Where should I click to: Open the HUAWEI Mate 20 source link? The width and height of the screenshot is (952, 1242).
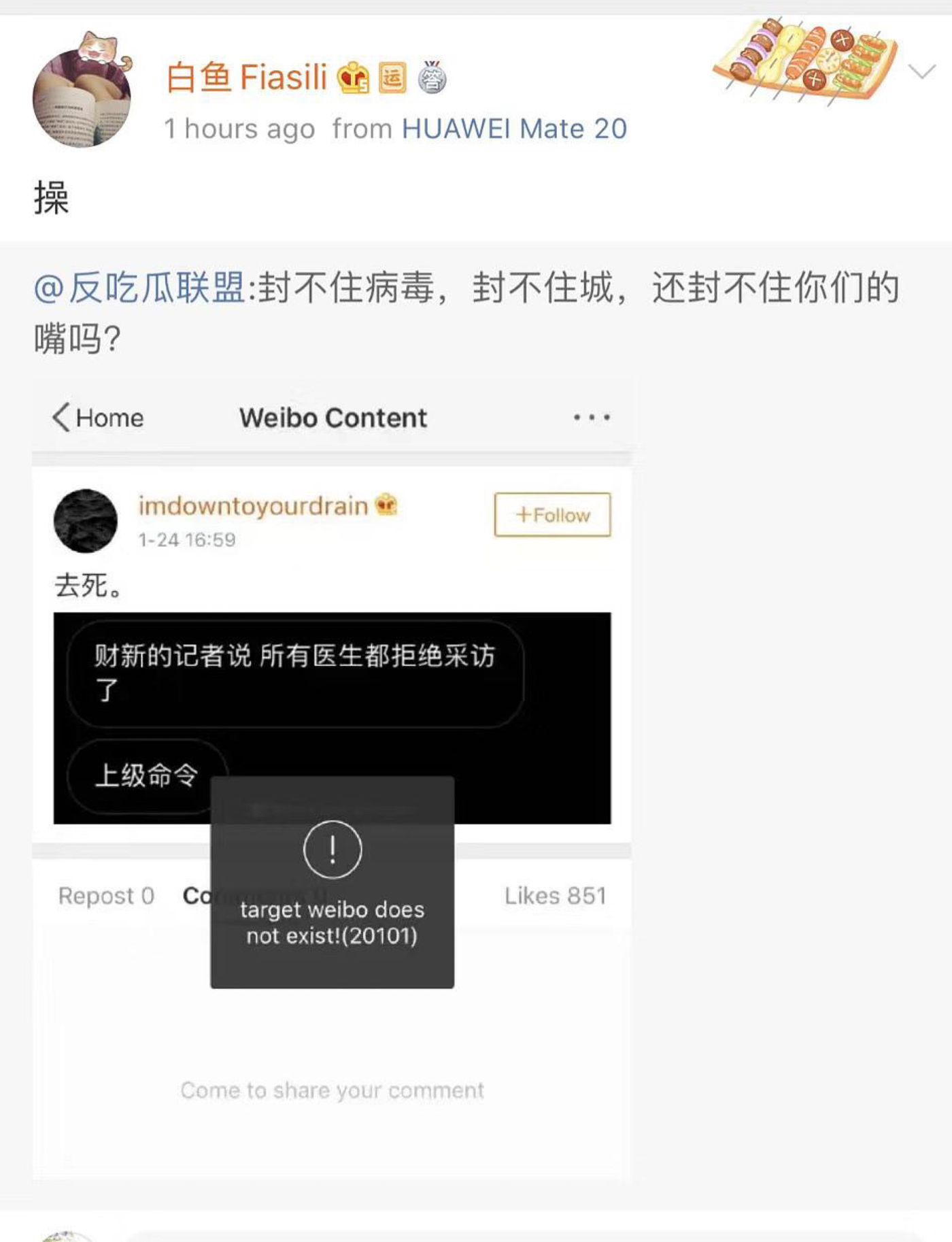(514, 129)
